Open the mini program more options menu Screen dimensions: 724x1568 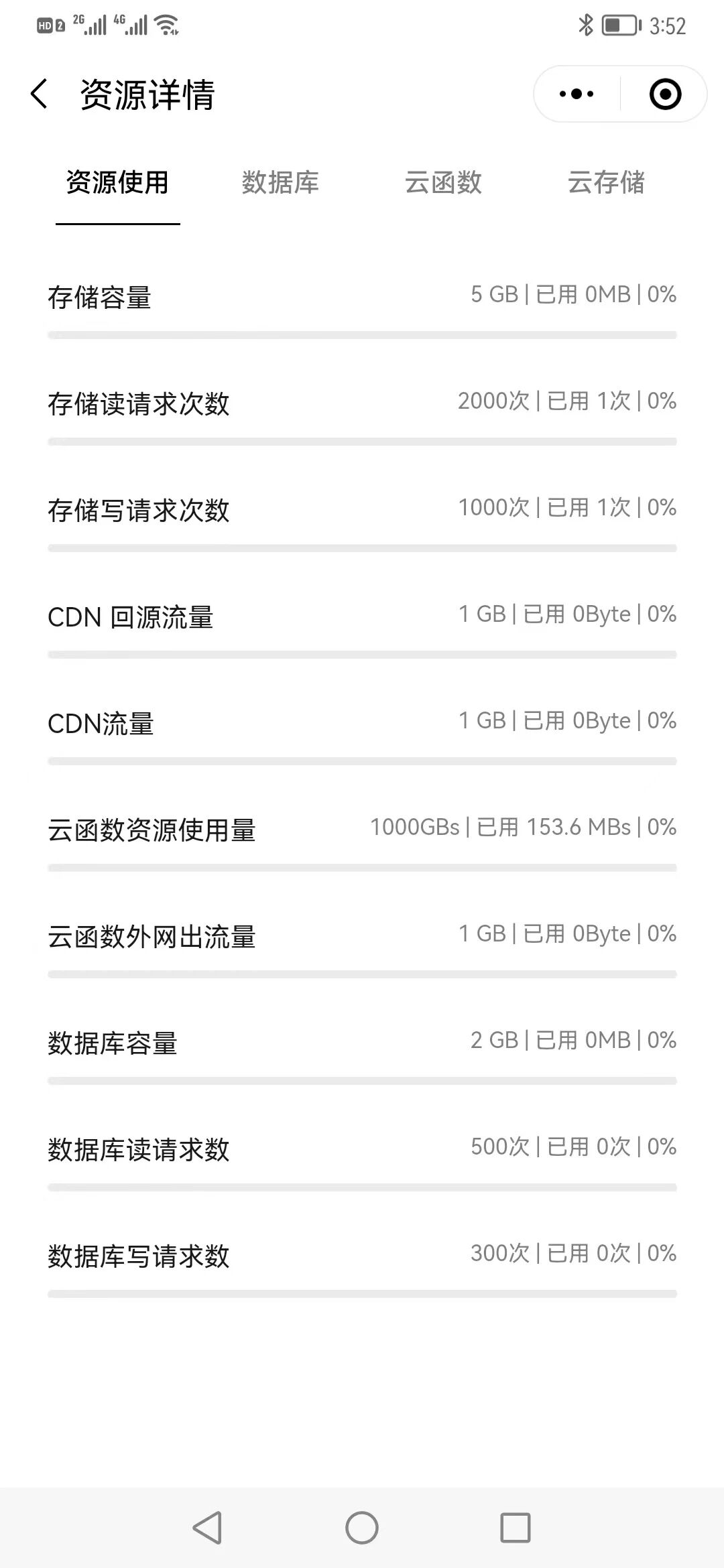577,94
